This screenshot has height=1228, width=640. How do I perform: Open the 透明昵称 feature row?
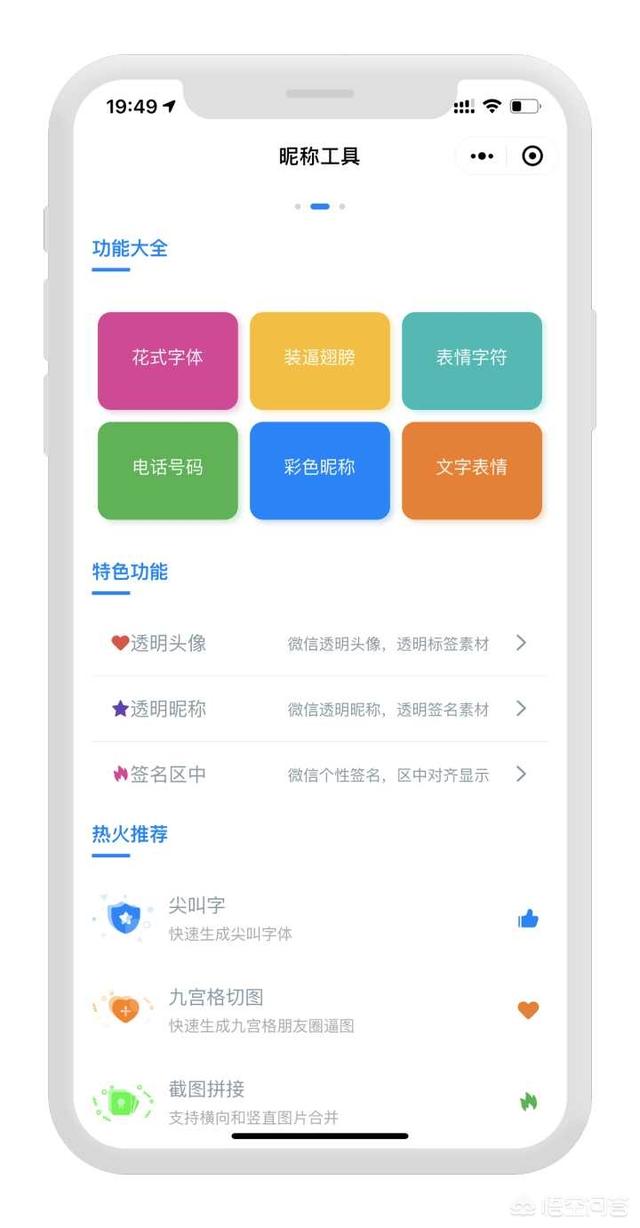tap(320, 709)
